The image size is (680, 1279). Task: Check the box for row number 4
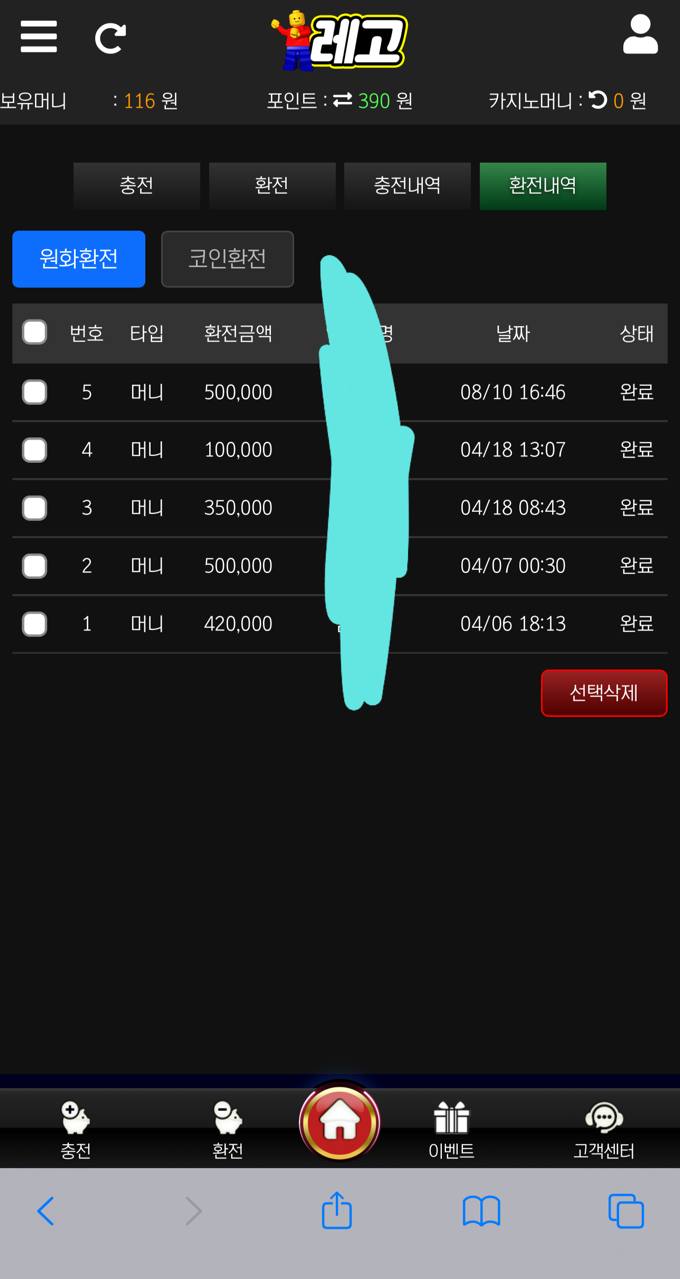(x=35, y=450)
